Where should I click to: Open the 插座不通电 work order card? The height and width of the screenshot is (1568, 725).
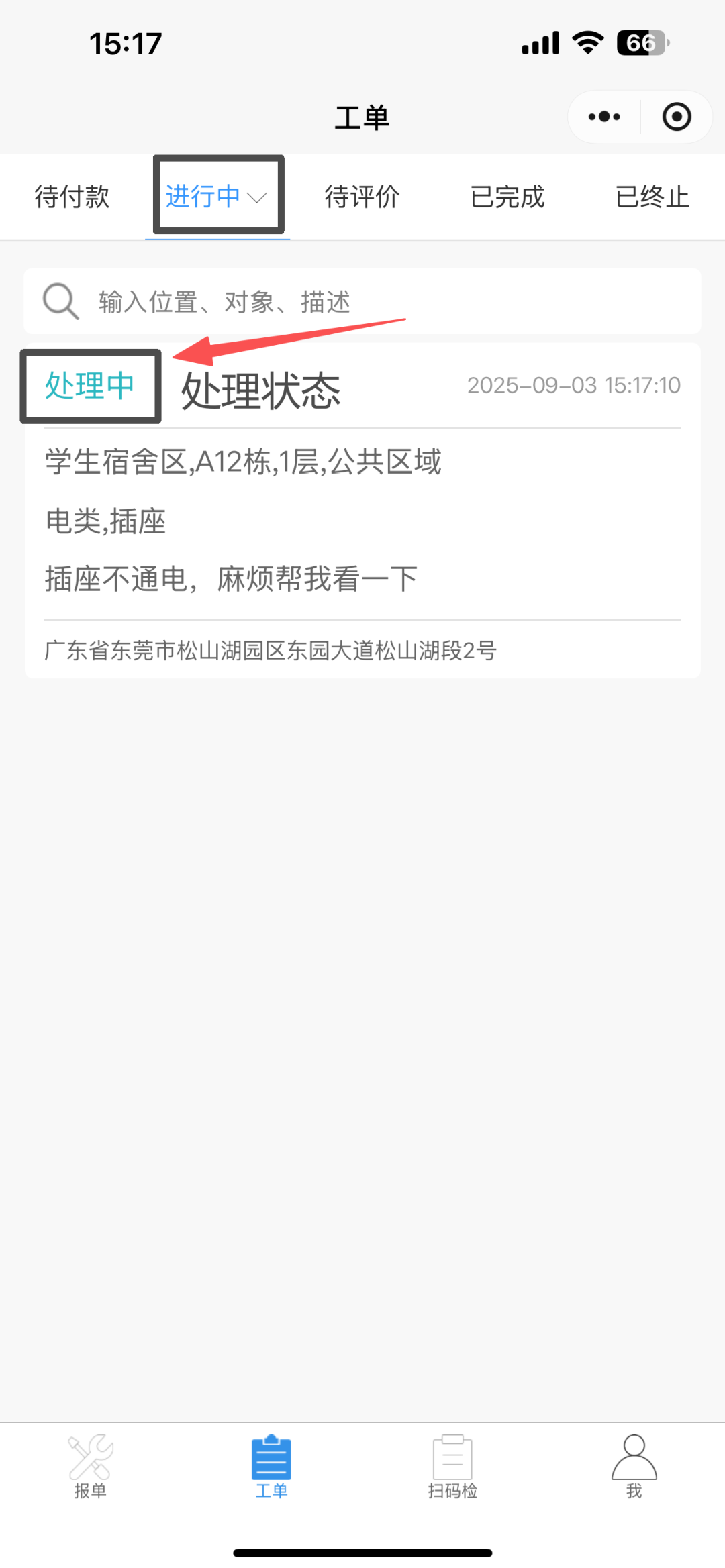(362, 511)
